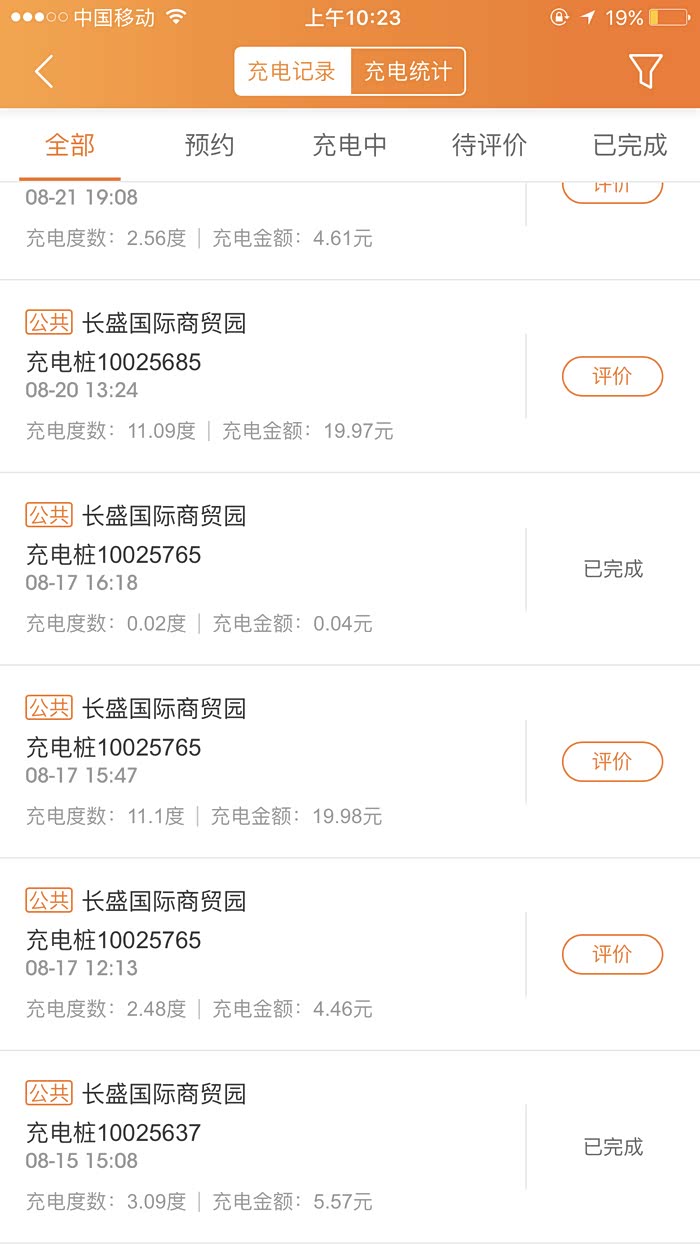This screenshot has width=700, height=1244.
Task: Tap 评价 for the 08-20 13:24 record
Action: pyautogui.click(x=612, y=377)
